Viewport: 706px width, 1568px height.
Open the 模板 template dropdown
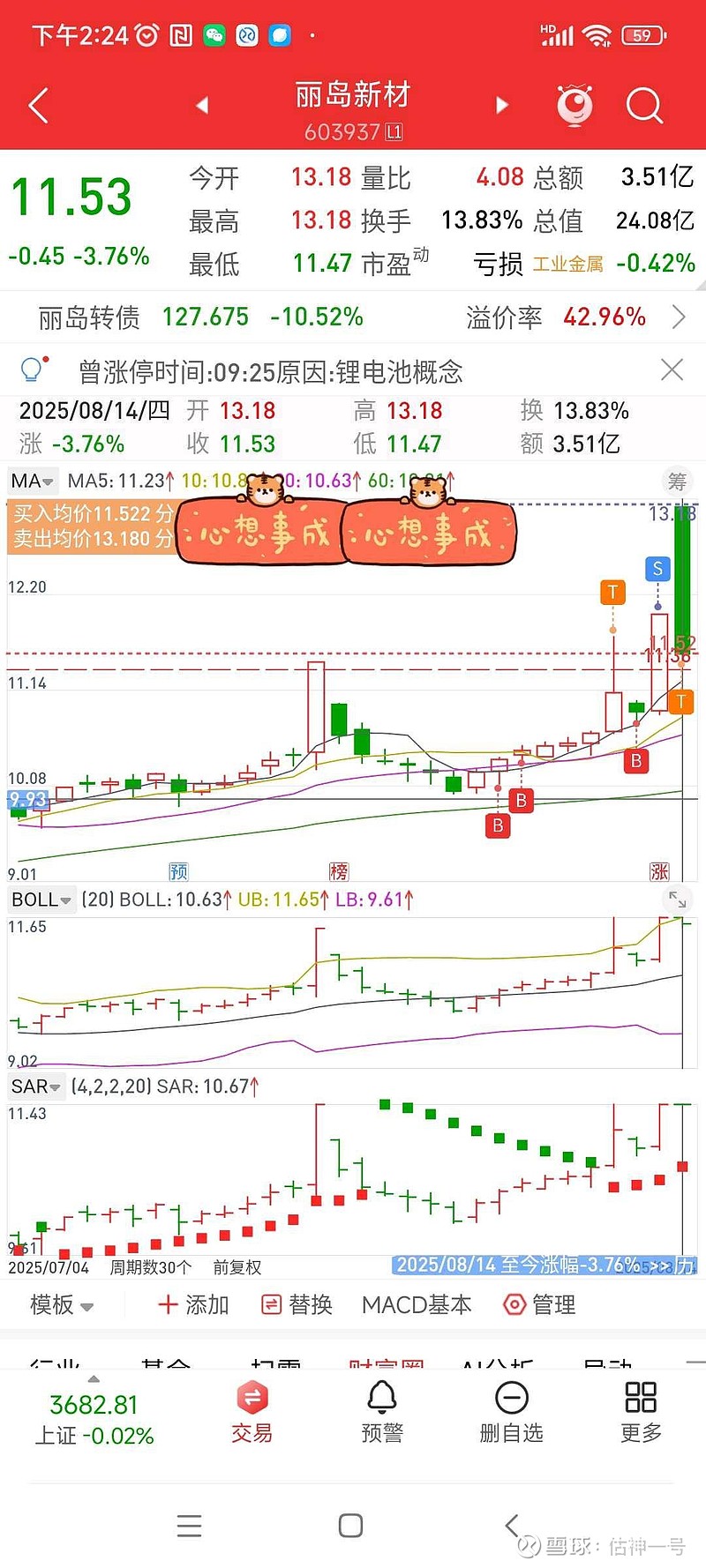click(62, 1305)
